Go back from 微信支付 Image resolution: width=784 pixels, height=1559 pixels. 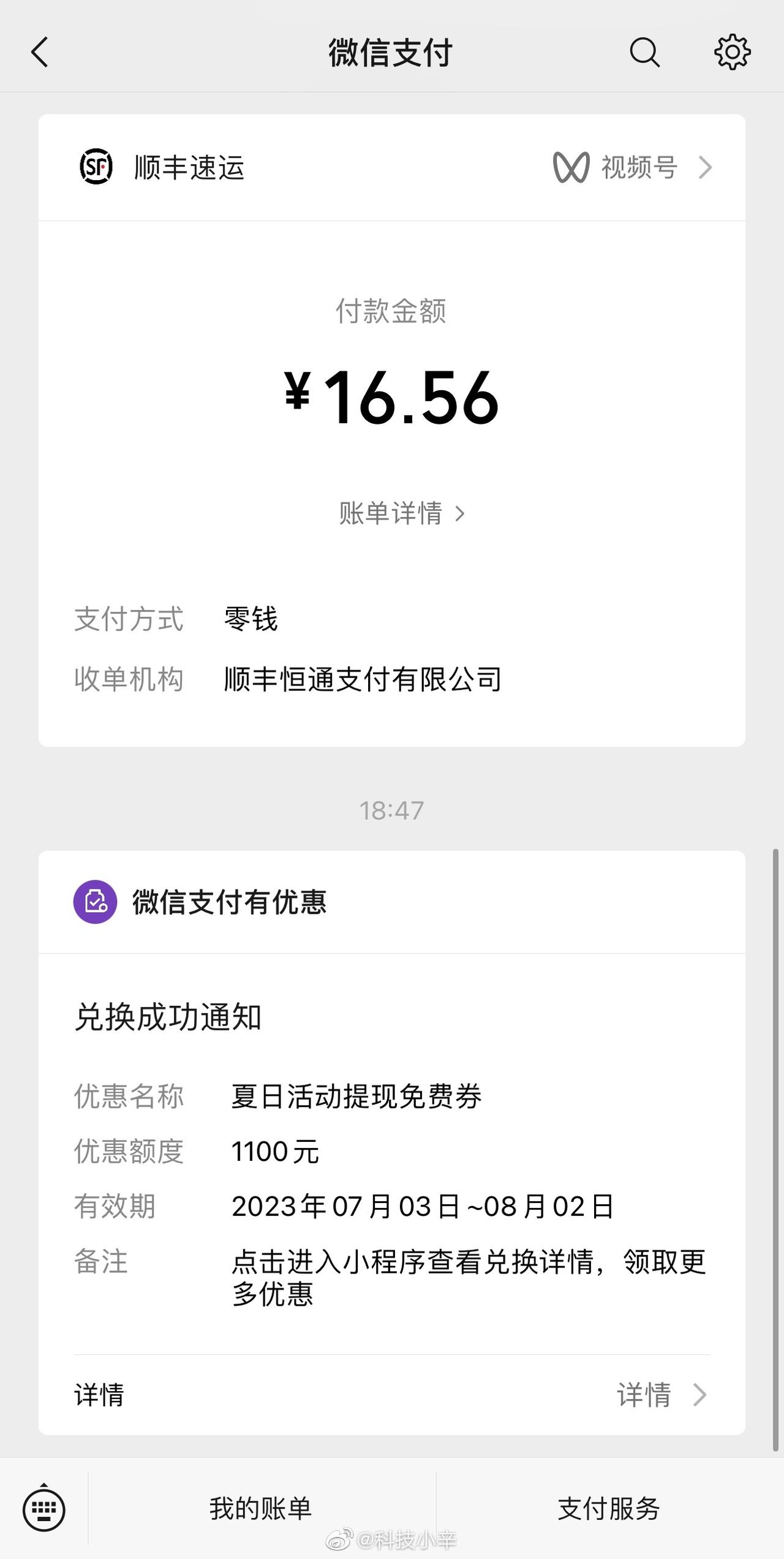tap(40, 52)
